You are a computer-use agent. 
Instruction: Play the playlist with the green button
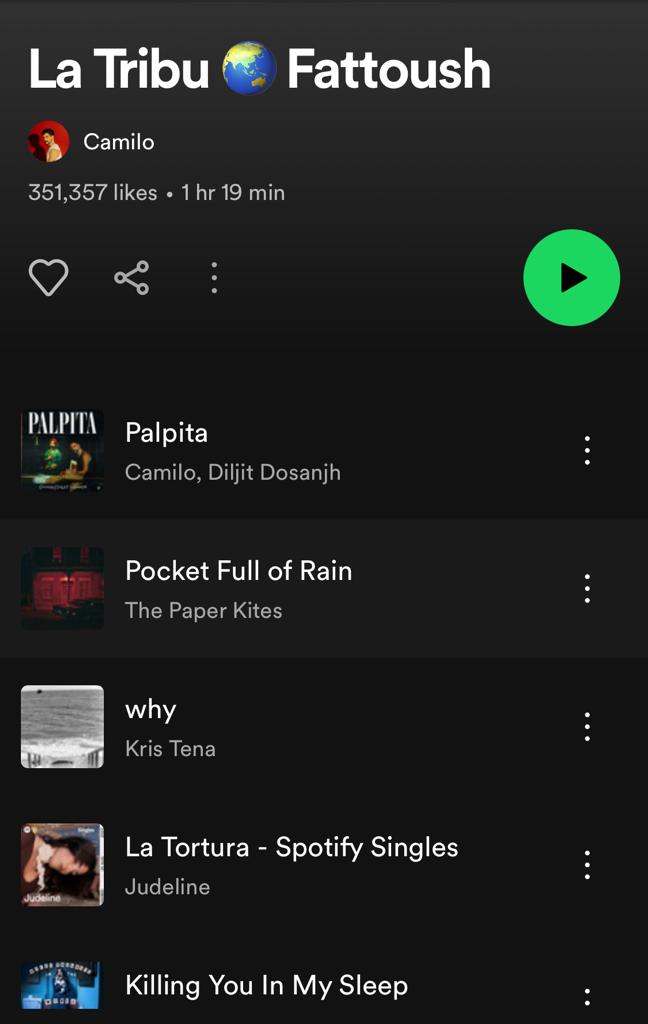click(x=571, y=278)
